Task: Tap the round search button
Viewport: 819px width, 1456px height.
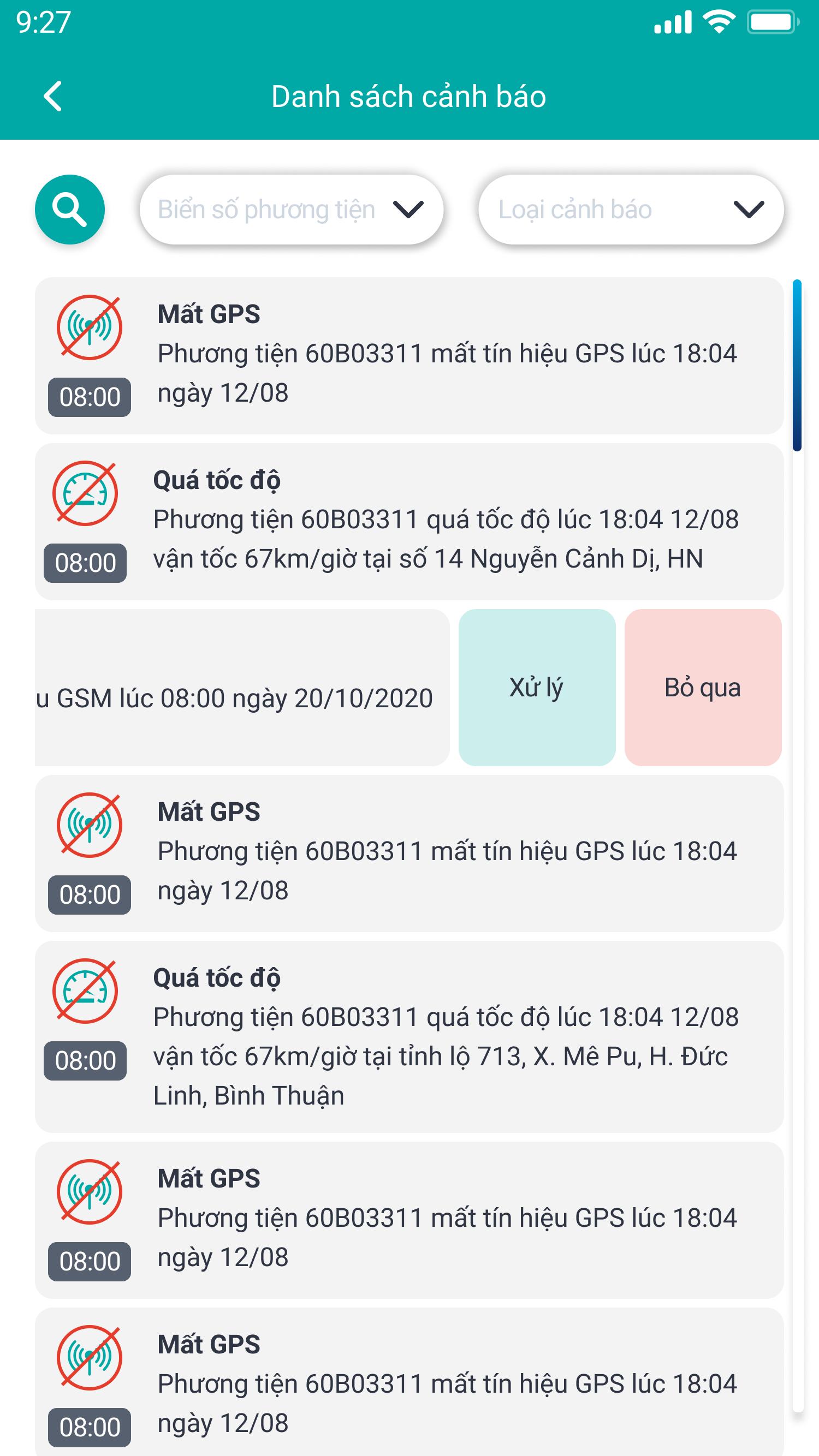Action: [x=69, y=210]
